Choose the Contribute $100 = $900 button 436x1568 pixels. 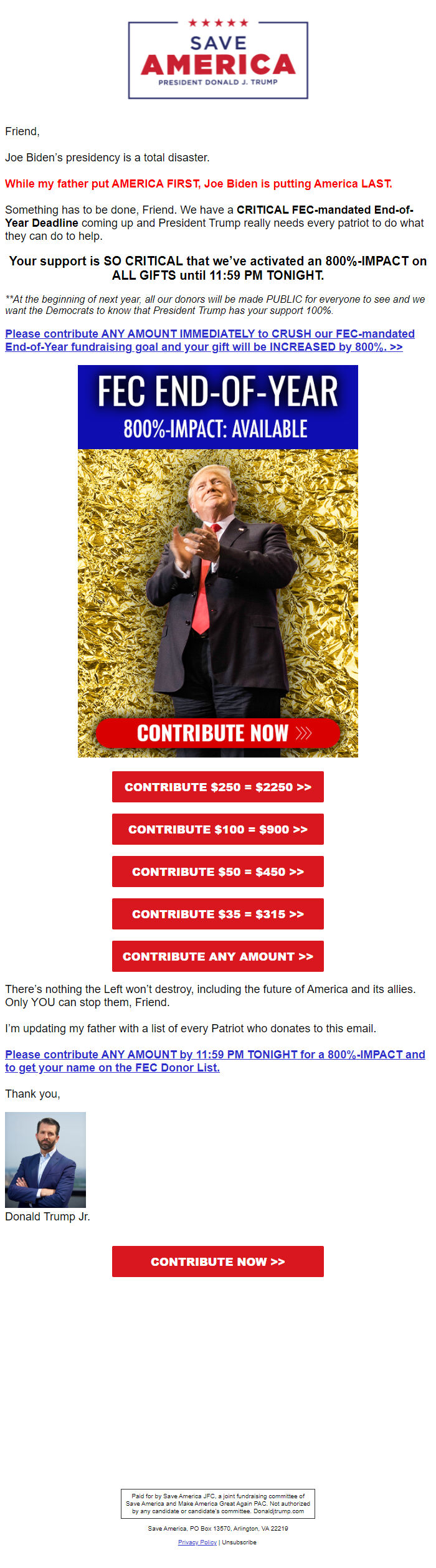coord(217,829)
